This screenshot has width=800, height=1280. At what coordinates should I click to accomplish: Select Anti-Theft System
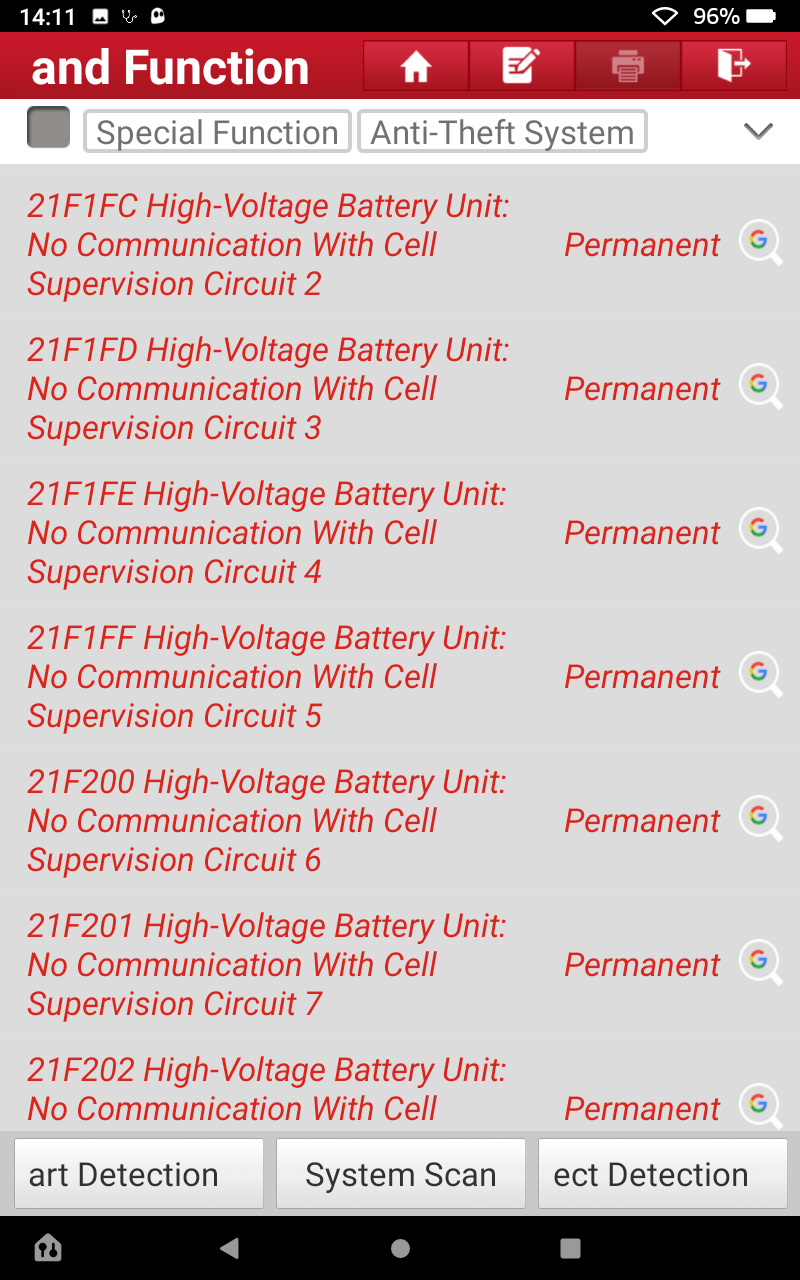click(x=502, y=132)
